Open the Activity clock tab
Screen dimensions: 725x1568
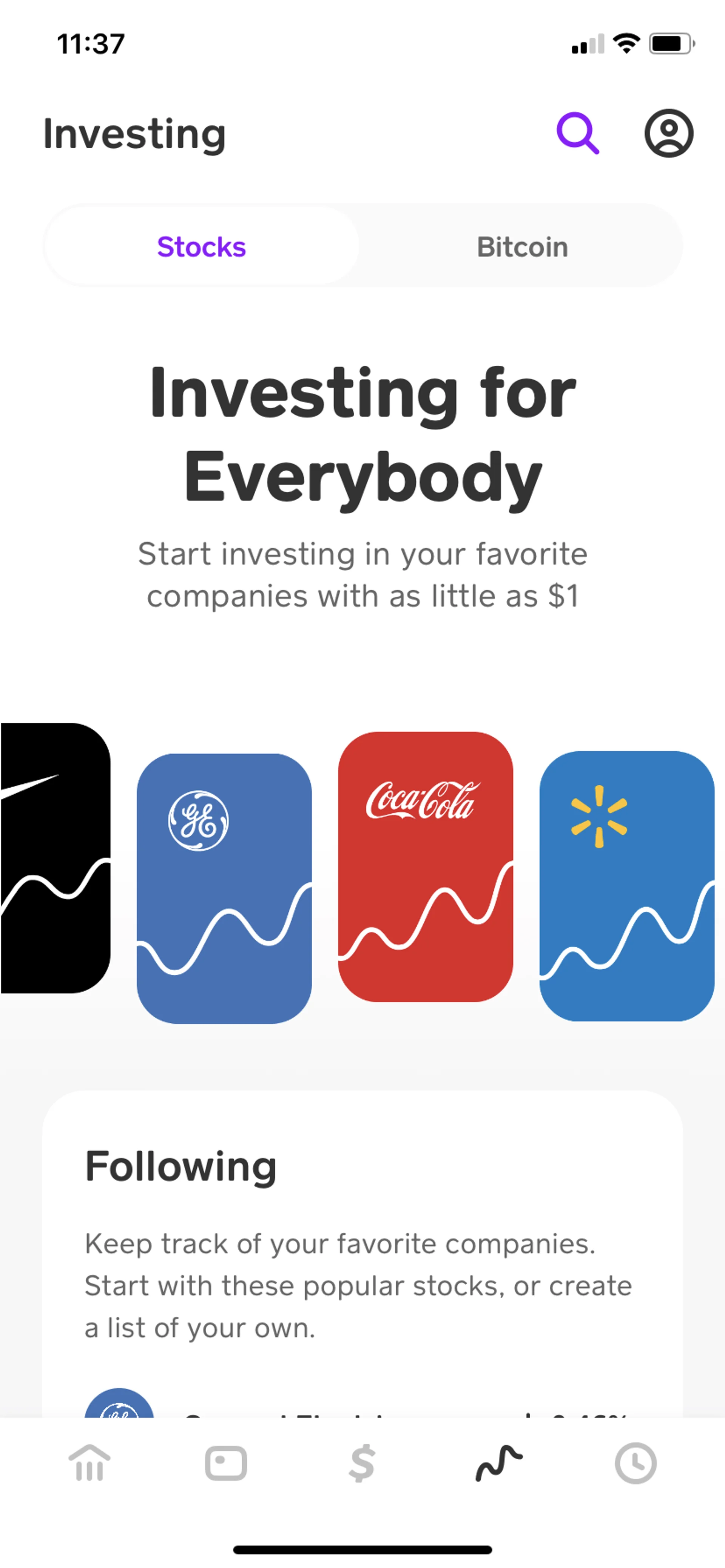coord(636,1463)
